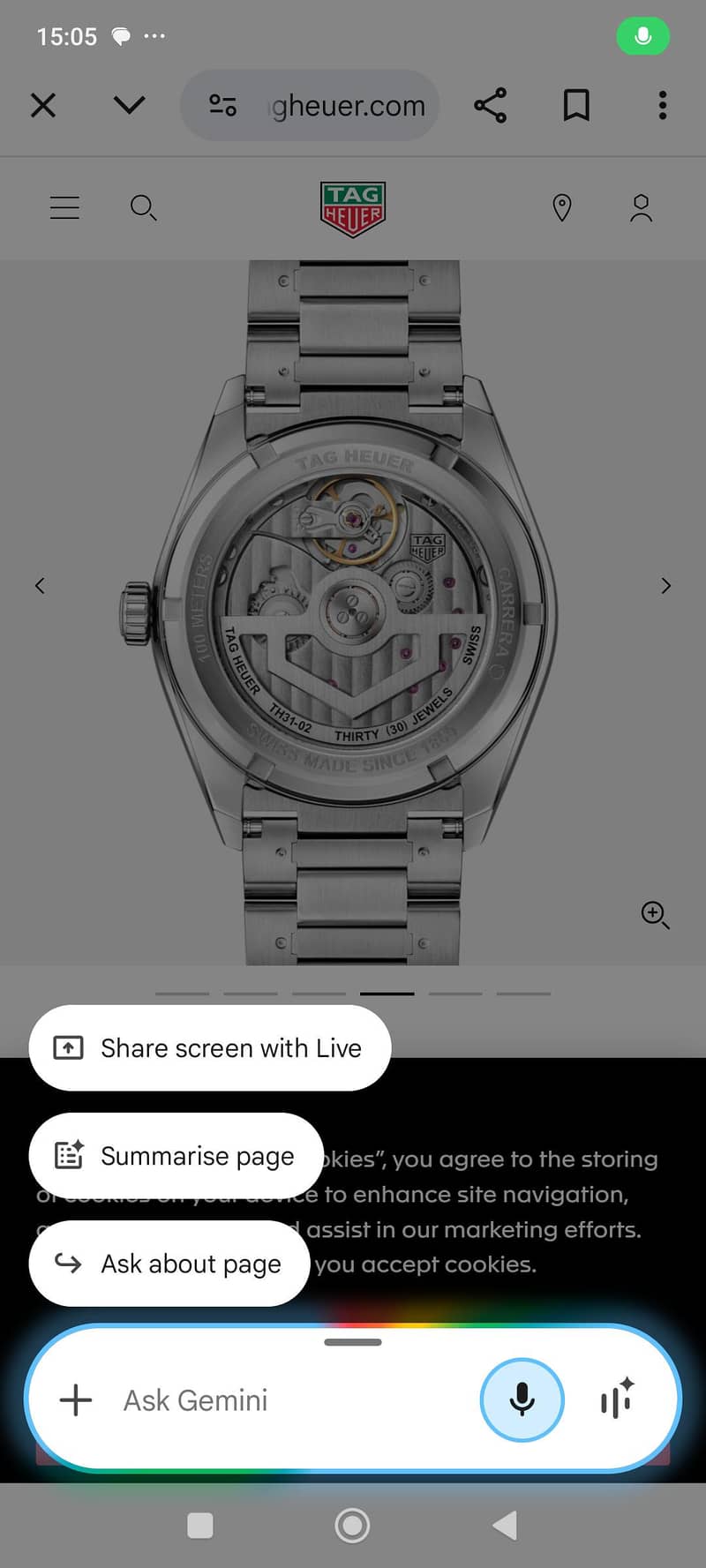
Task: Open TAG Heuer site search
Action: click(143, 207)
